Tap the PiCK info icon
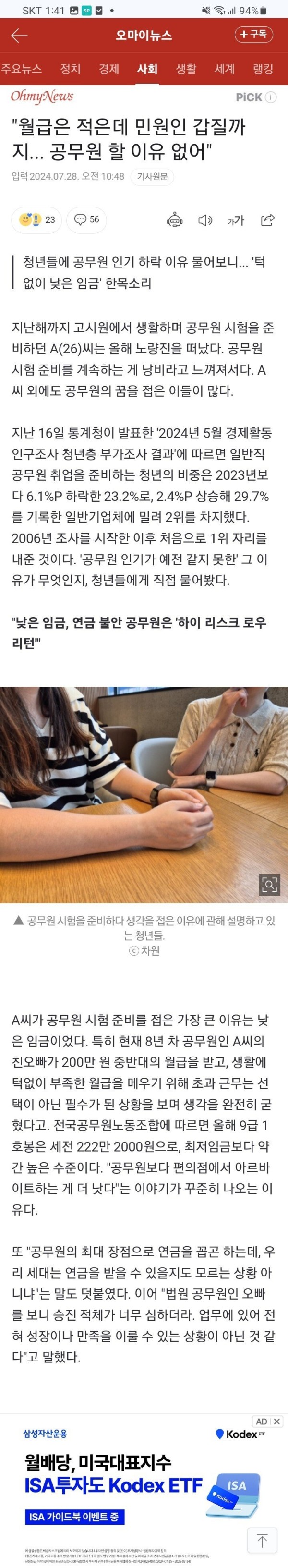288x1568 pixels. point(272,97)
